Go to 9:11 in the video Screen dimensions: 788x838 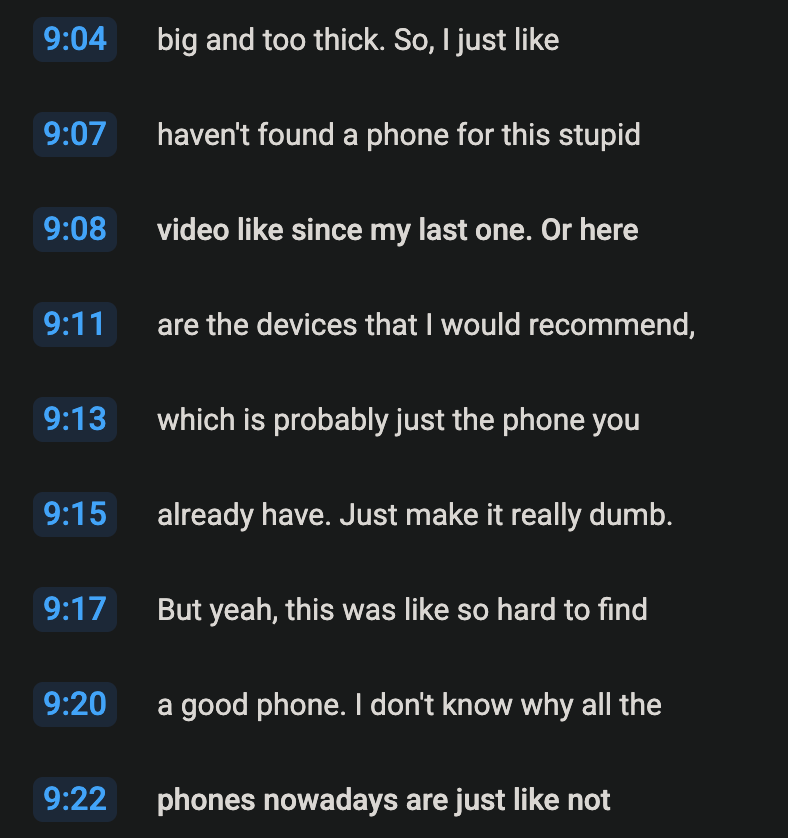tap(75, 325)
